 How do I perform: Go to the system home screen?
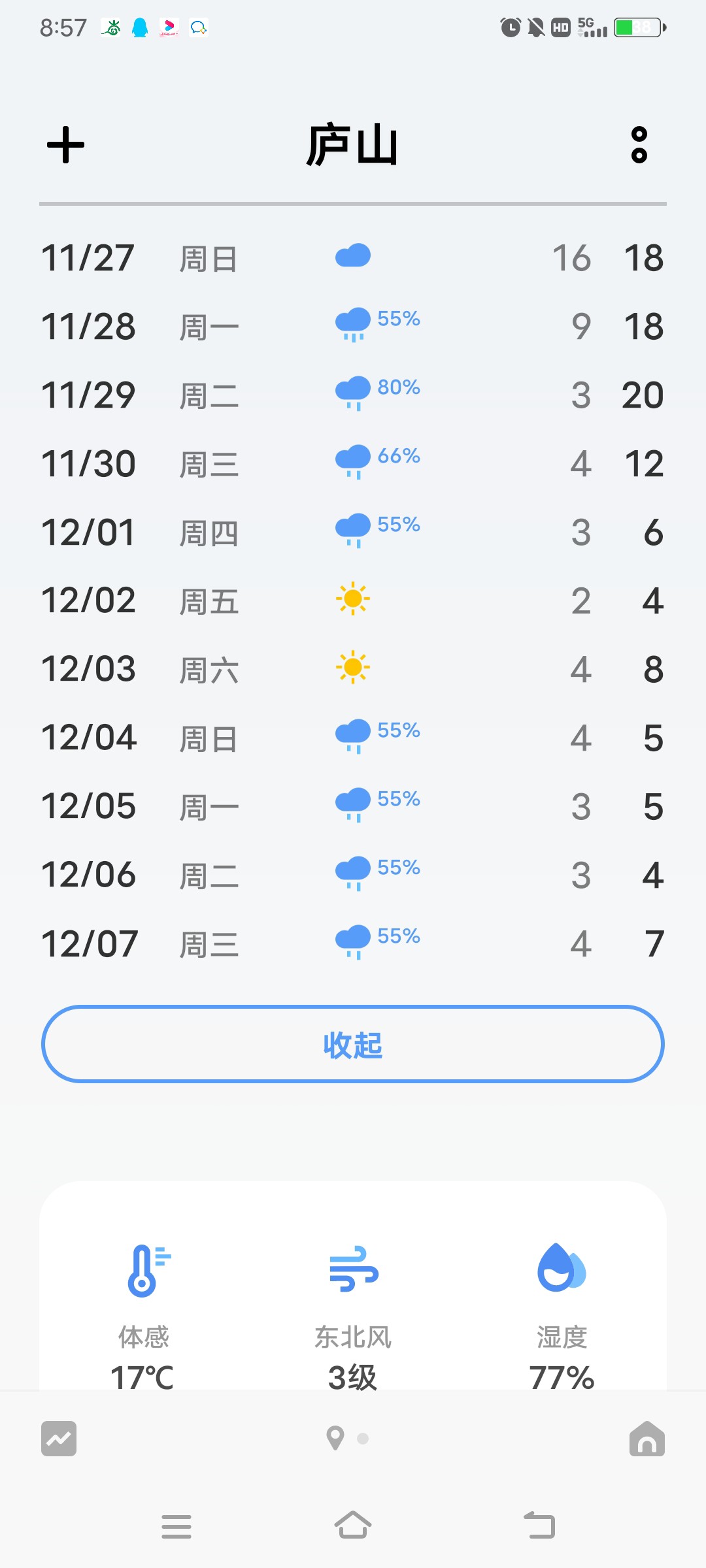[353, 1526]
